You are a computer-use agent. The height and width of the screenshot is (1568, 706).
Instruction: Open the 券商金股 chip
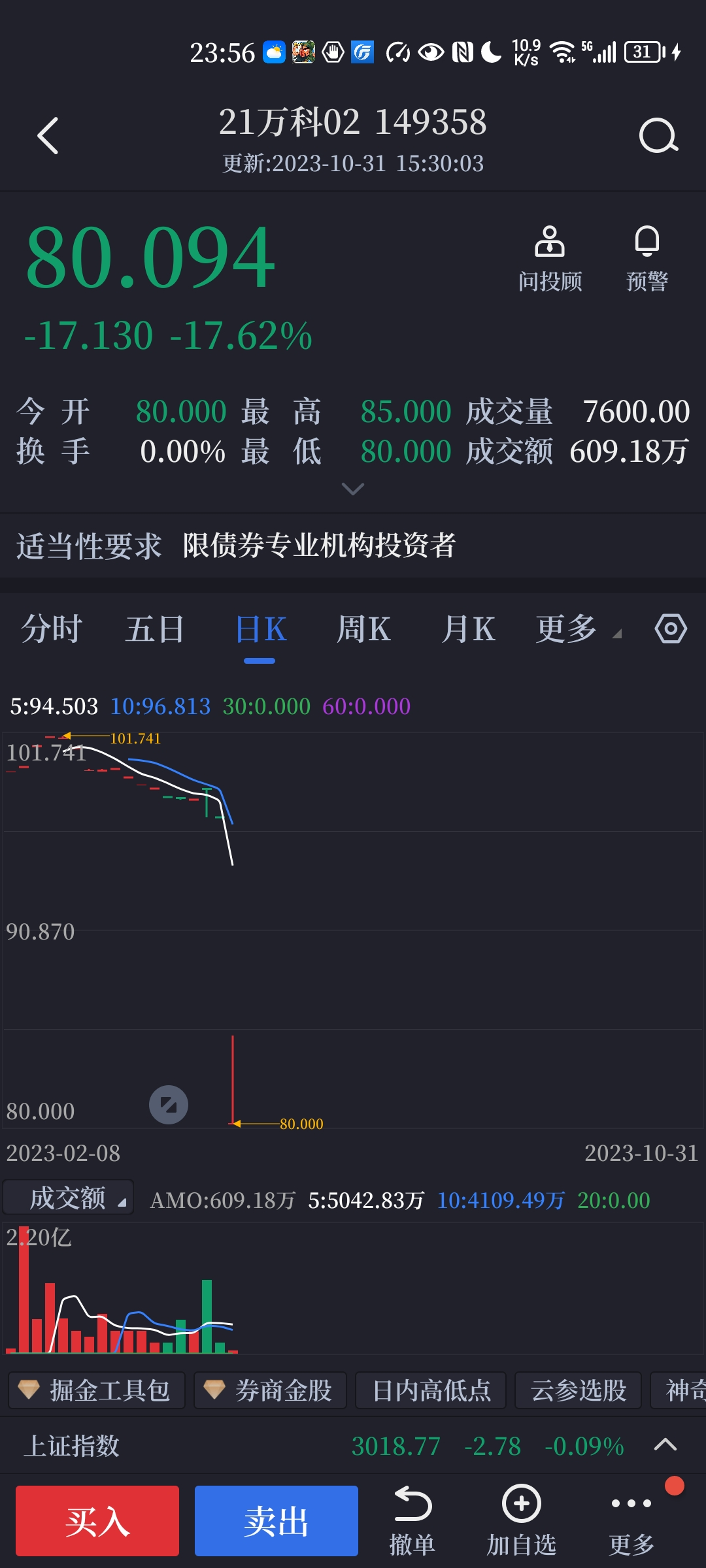point(270,1390)
